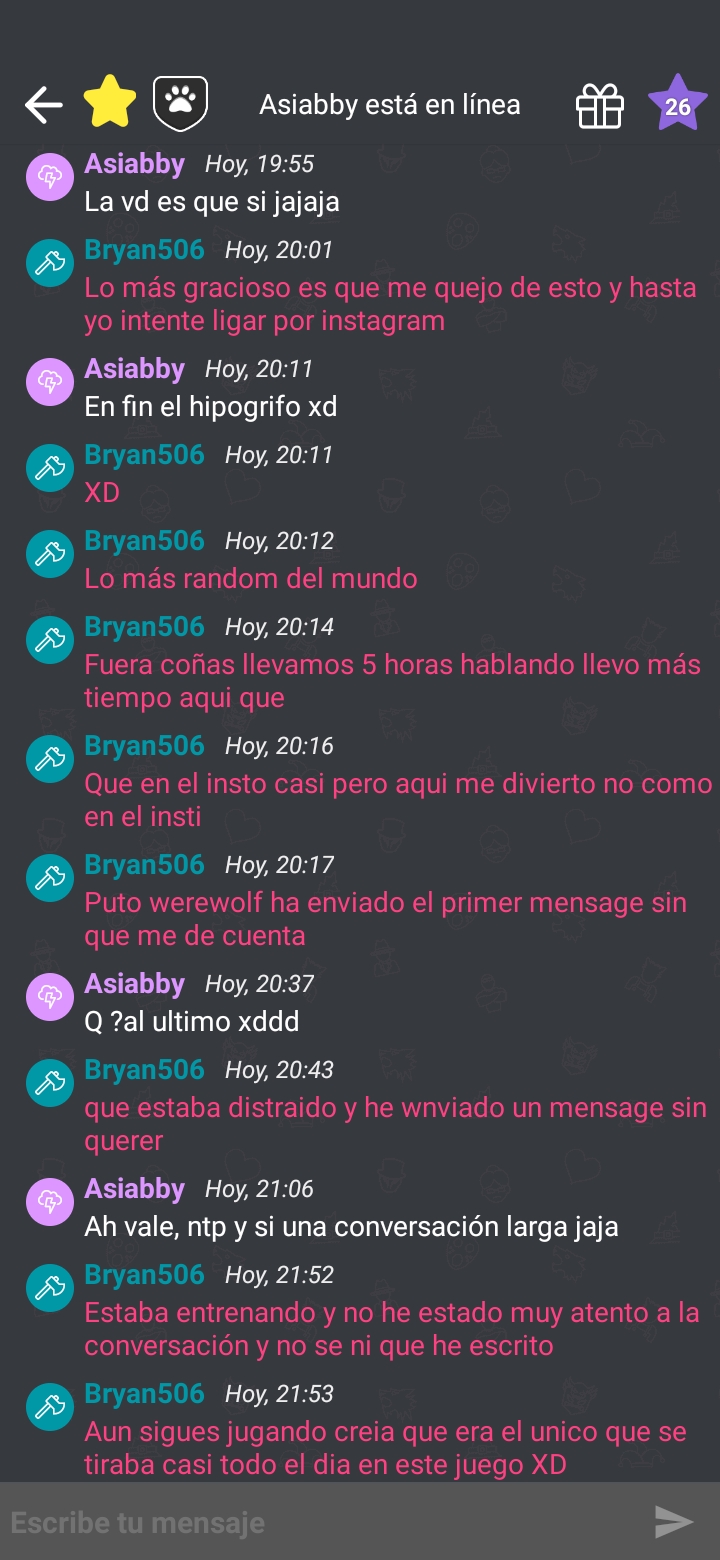Viewport: 720px width, 1560px height.
Task: Unfavorite this chat via the star icon
Action: (x=111, y=100)
